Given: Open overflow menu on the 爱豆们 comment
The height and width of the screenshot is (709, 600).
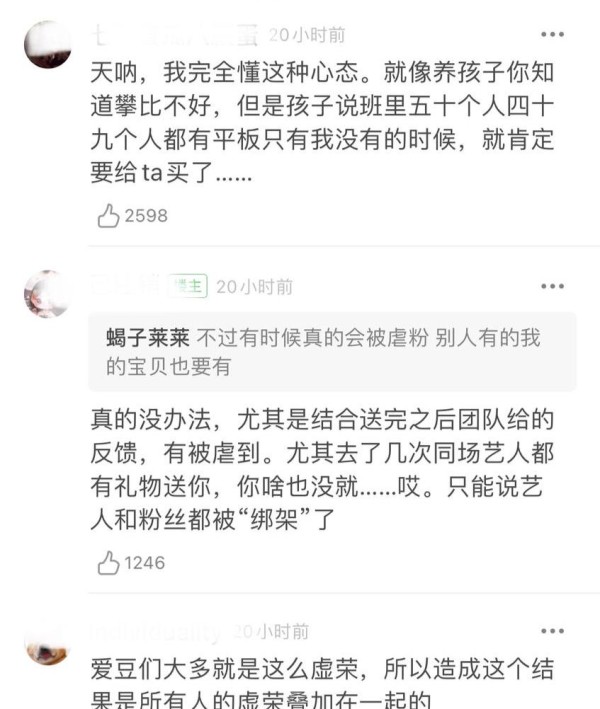Looking at the screenshot, I should 552,632.
